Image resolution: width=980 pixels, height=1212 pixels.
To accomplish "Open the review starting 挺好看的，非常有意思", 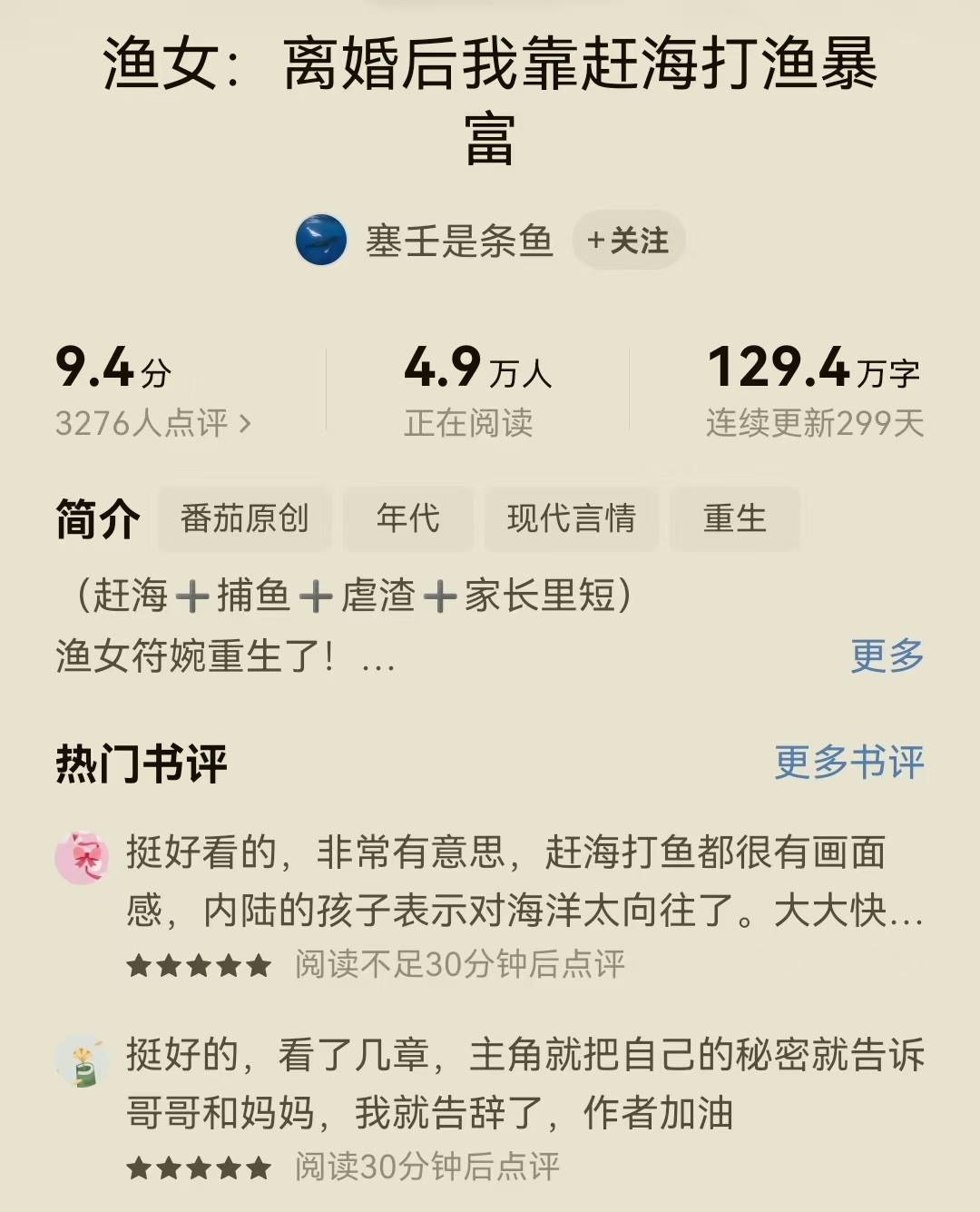I will pos(523,881).
